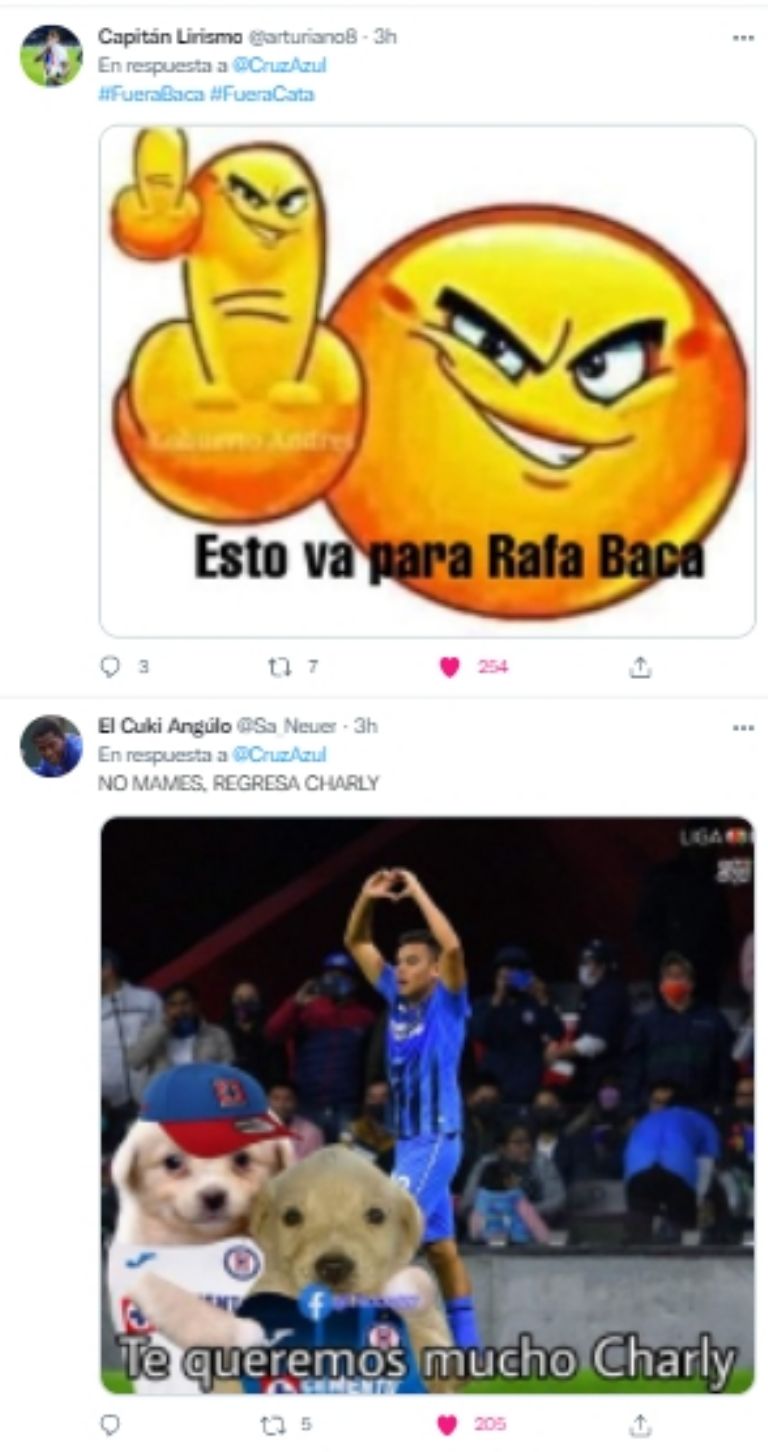Image resolution: width=768 pixels, height=1452 pixels.
Task: Open El Cuki Angúlo's profile picture
Action: click(x=51, y=746)
